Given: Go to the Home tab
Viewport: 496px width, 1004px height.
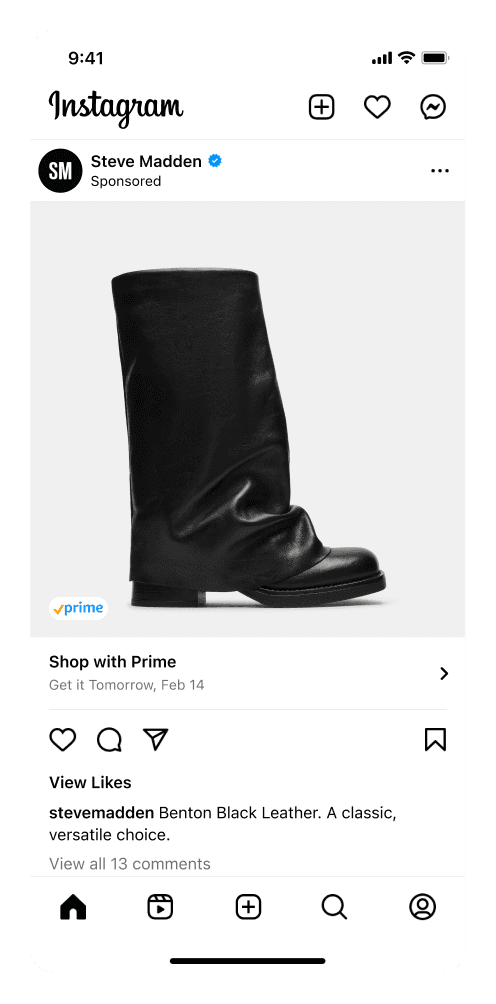Looking at the screenshot, I should tap(73, 907).
